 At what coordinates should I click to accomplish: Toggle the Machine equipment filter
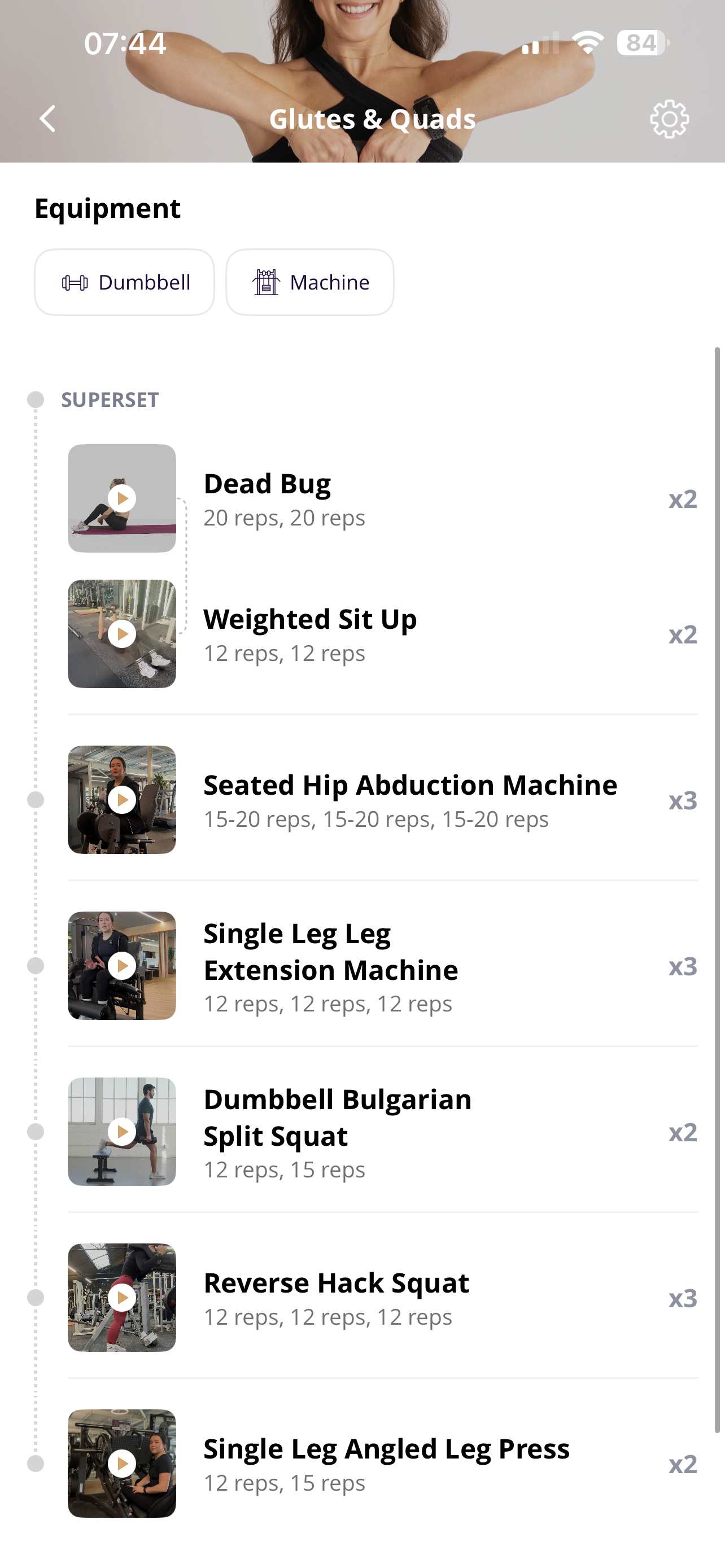pyautogui.click(x=310, y=282)
